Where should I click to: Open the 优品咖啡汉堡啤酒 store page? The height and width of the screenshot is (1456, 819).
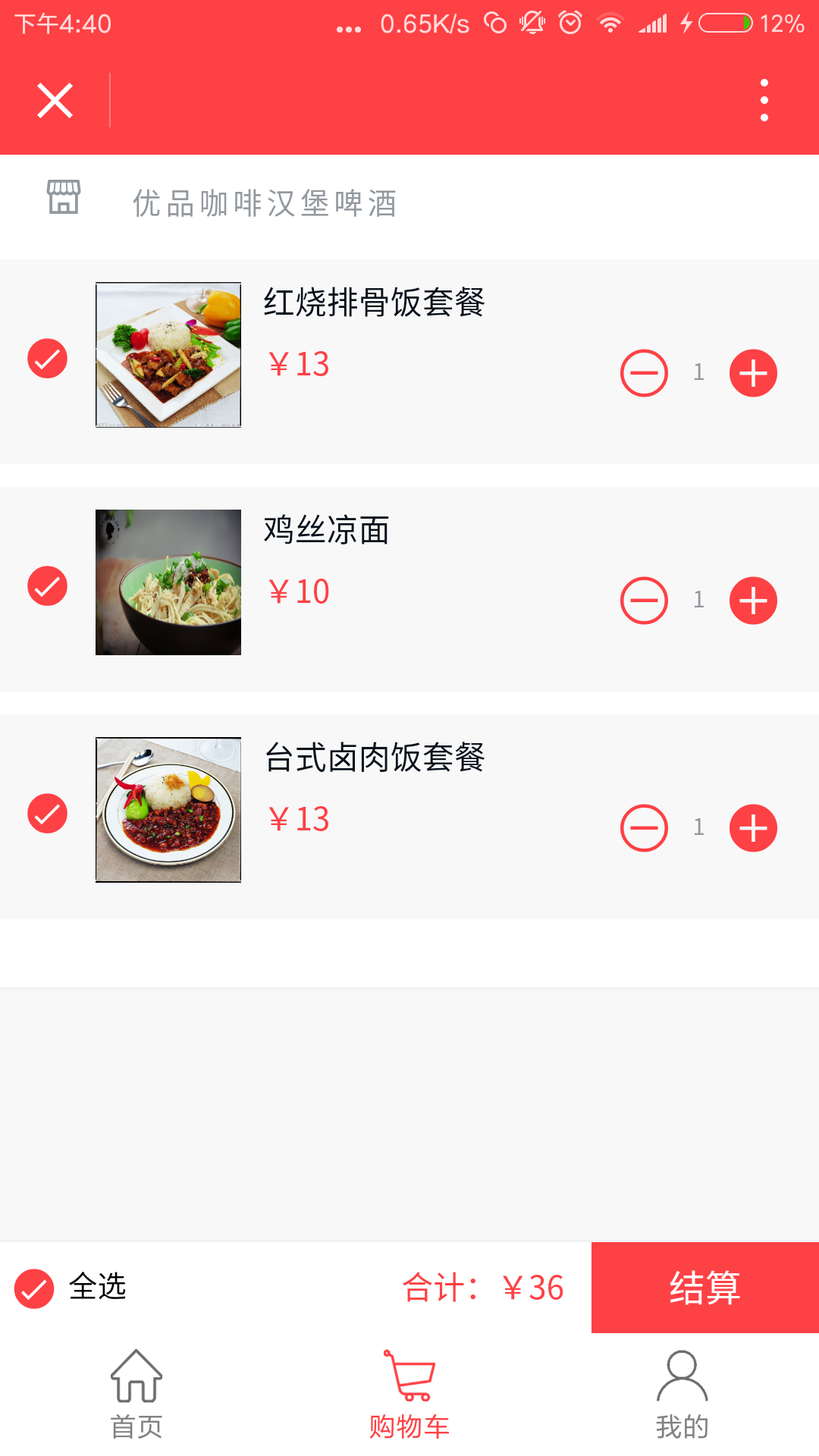[x=264, y=203]
